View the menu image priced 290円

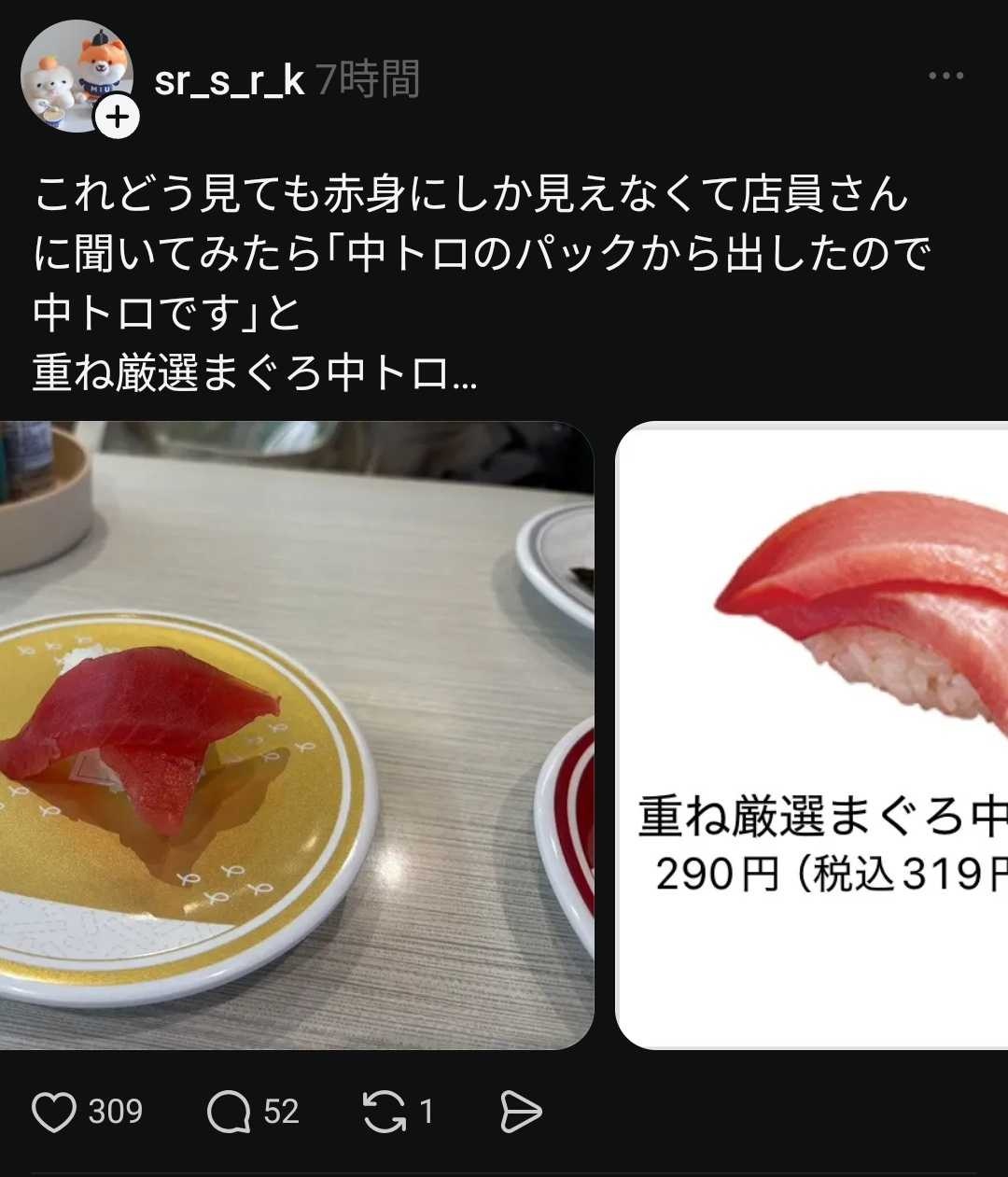point(812,735)
